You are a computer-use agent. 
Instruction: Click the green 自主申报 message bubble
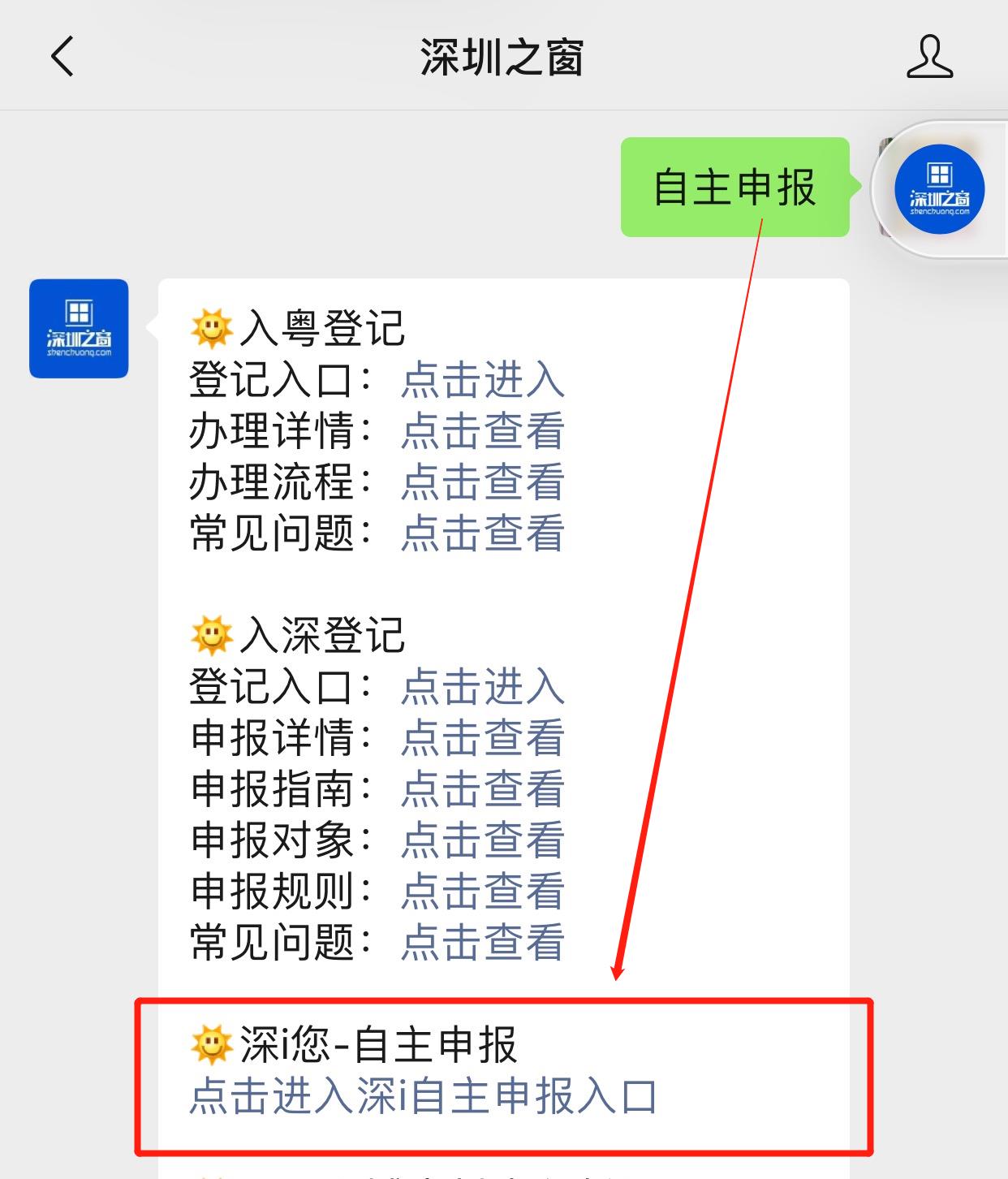pyautogui.click(x=735, y=188)
